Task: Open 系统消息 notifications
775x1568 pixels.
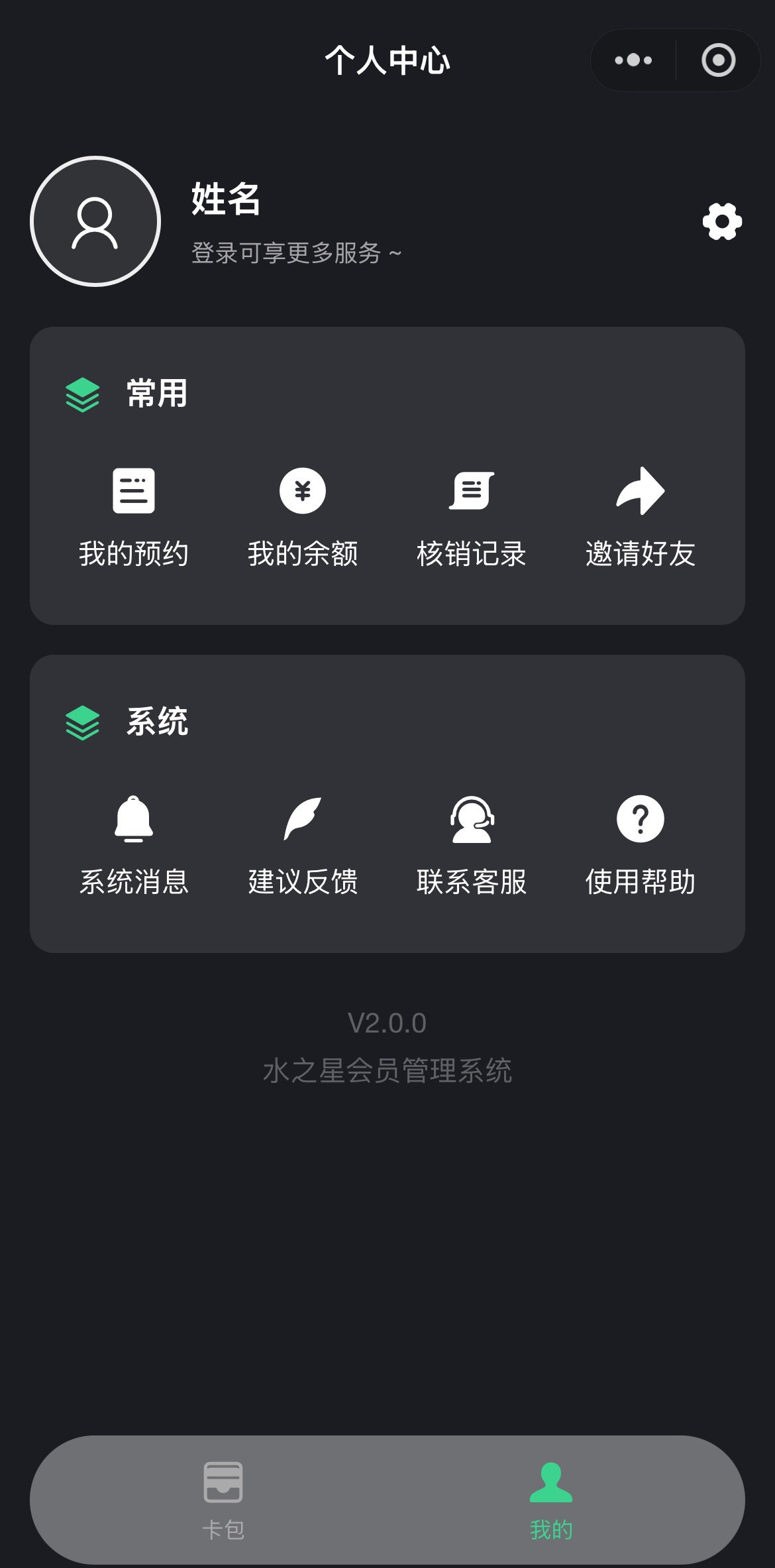Action: pyautogui.click(x=134, y=846)
